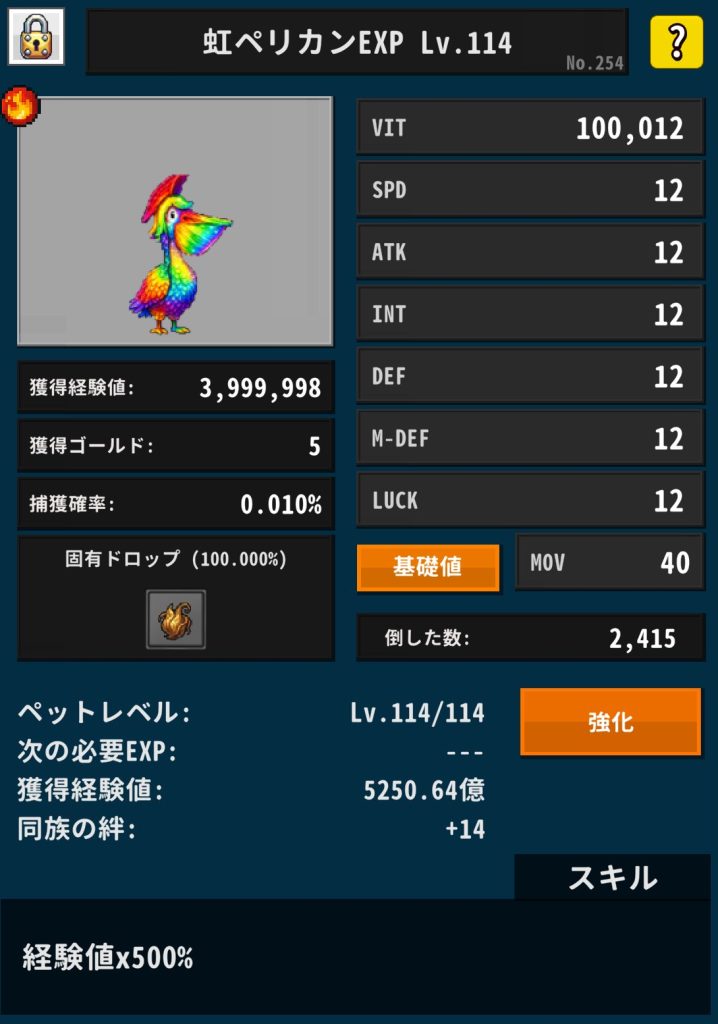
Task: Open the unique drop item icon
Action: click(176, 620)
